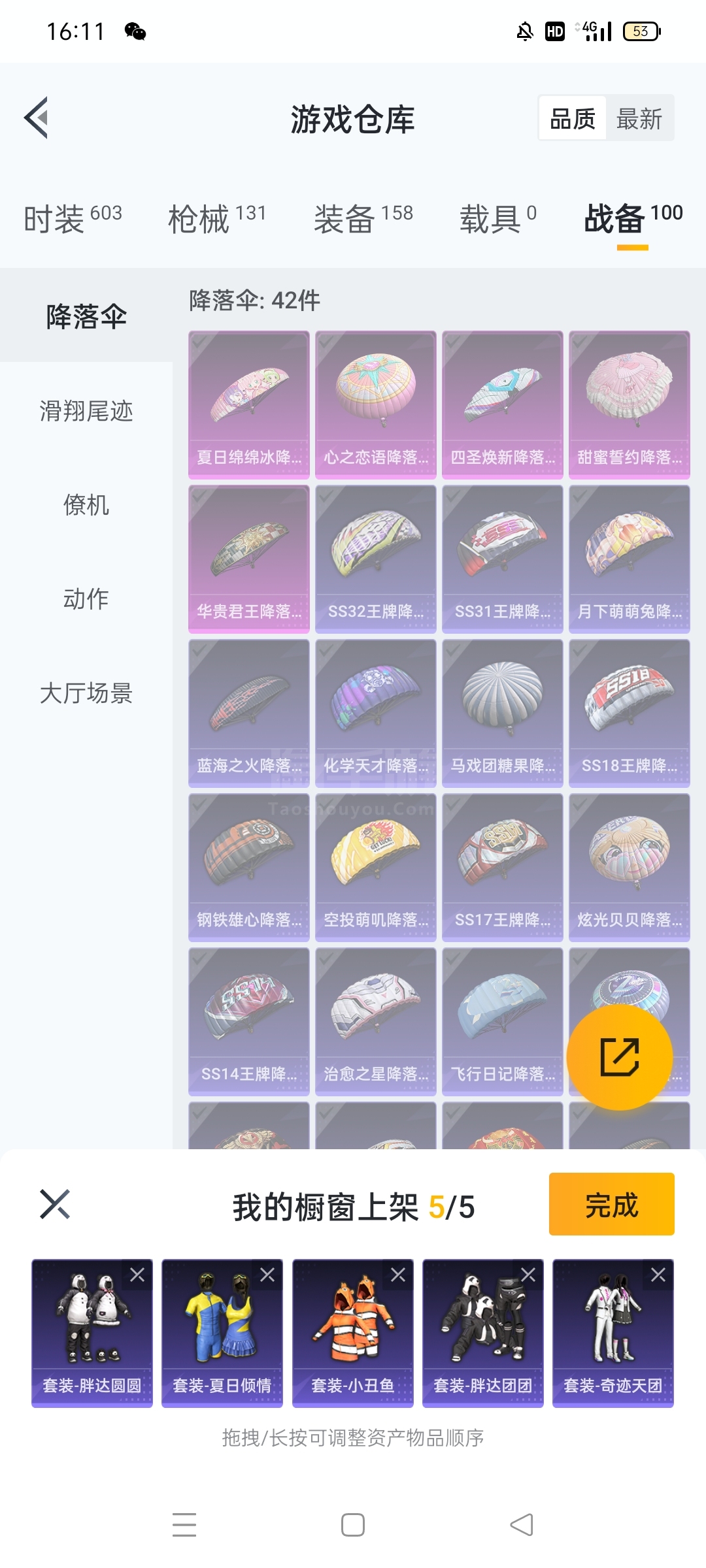The image size is (706, 1568).
Task: Sort warehouse items by 最新
Action: click(x=639, y=119)
